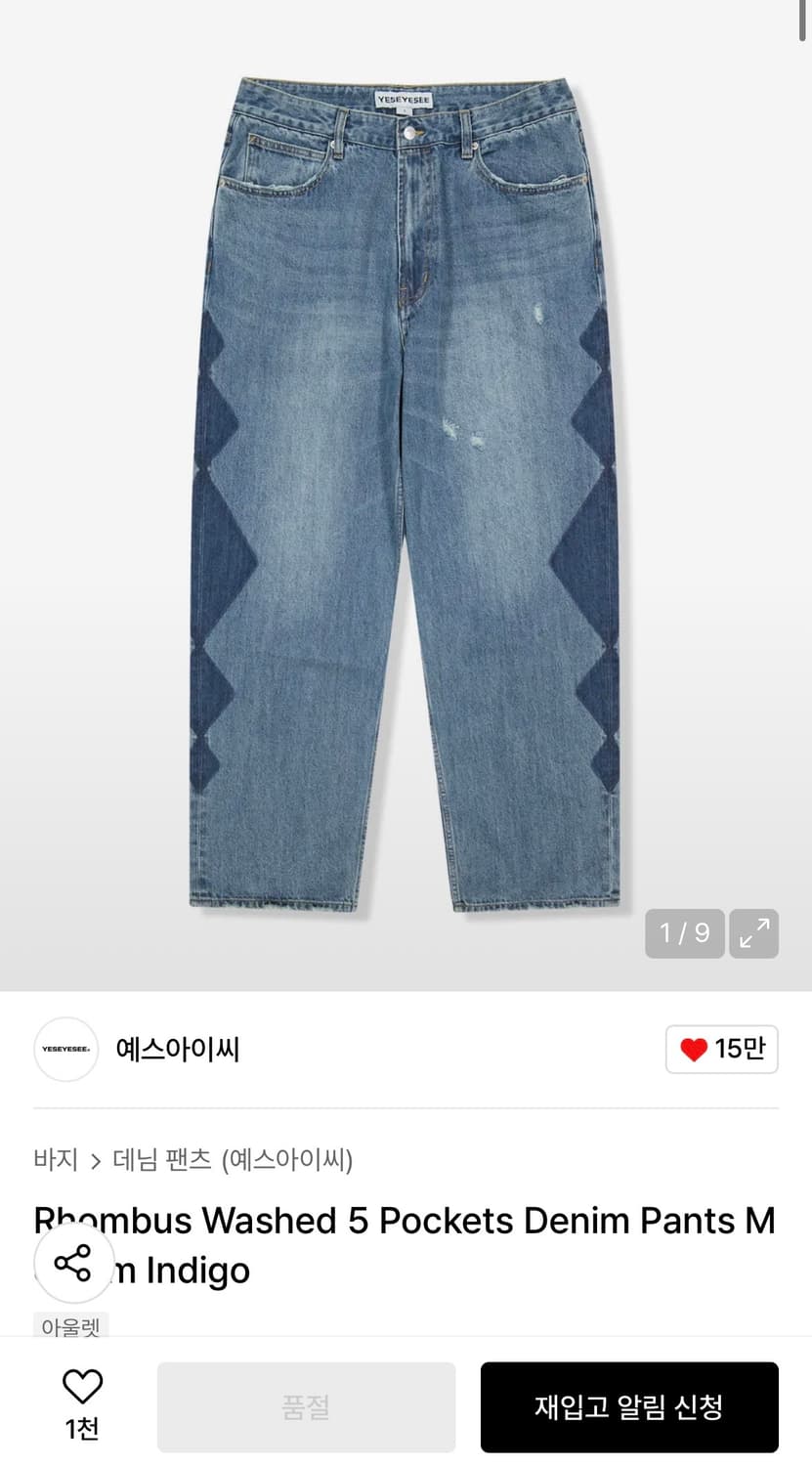Tap the denim pants product photo
The height and width of the screenshot is (1466, 812).
406,489
